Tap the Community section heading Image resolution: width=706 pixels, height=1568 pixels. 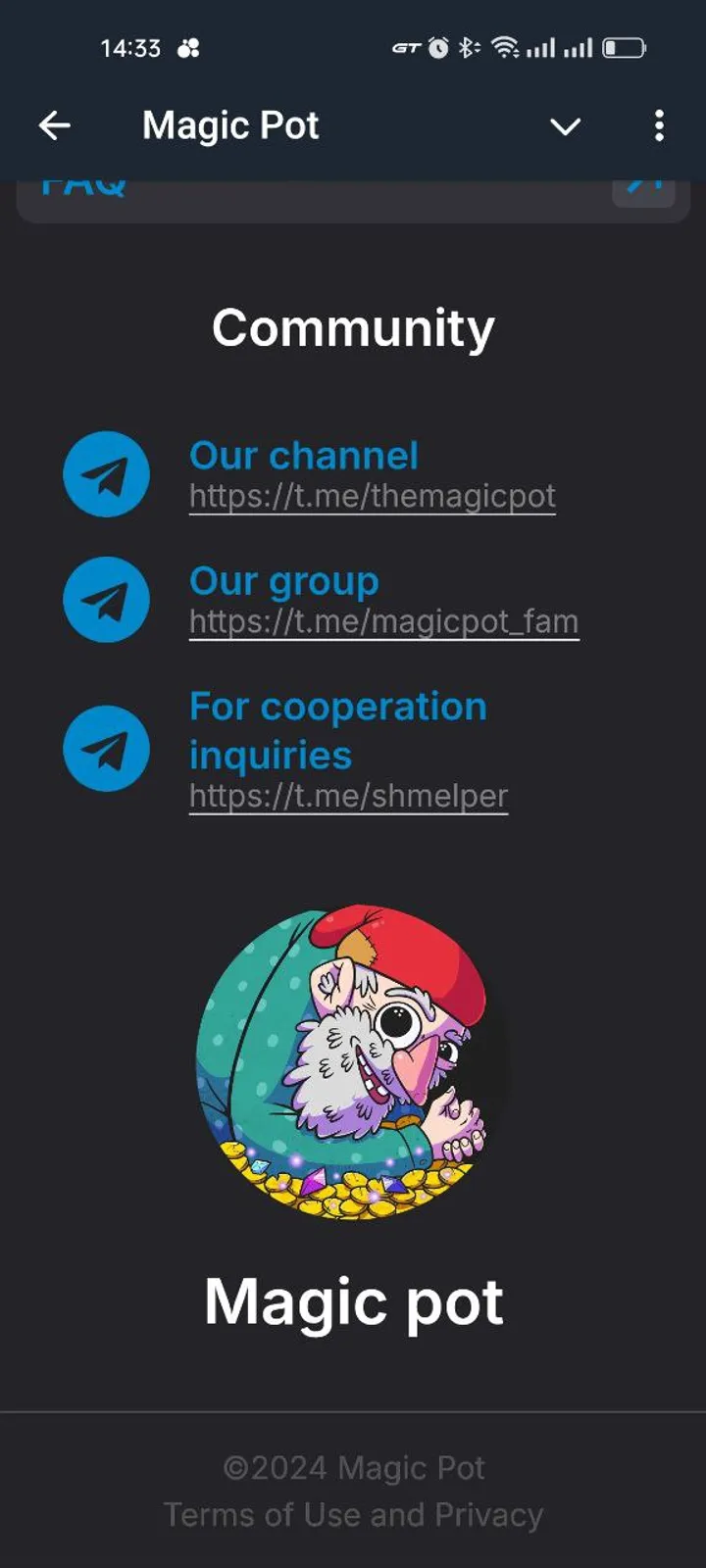[x=352, y=326]
